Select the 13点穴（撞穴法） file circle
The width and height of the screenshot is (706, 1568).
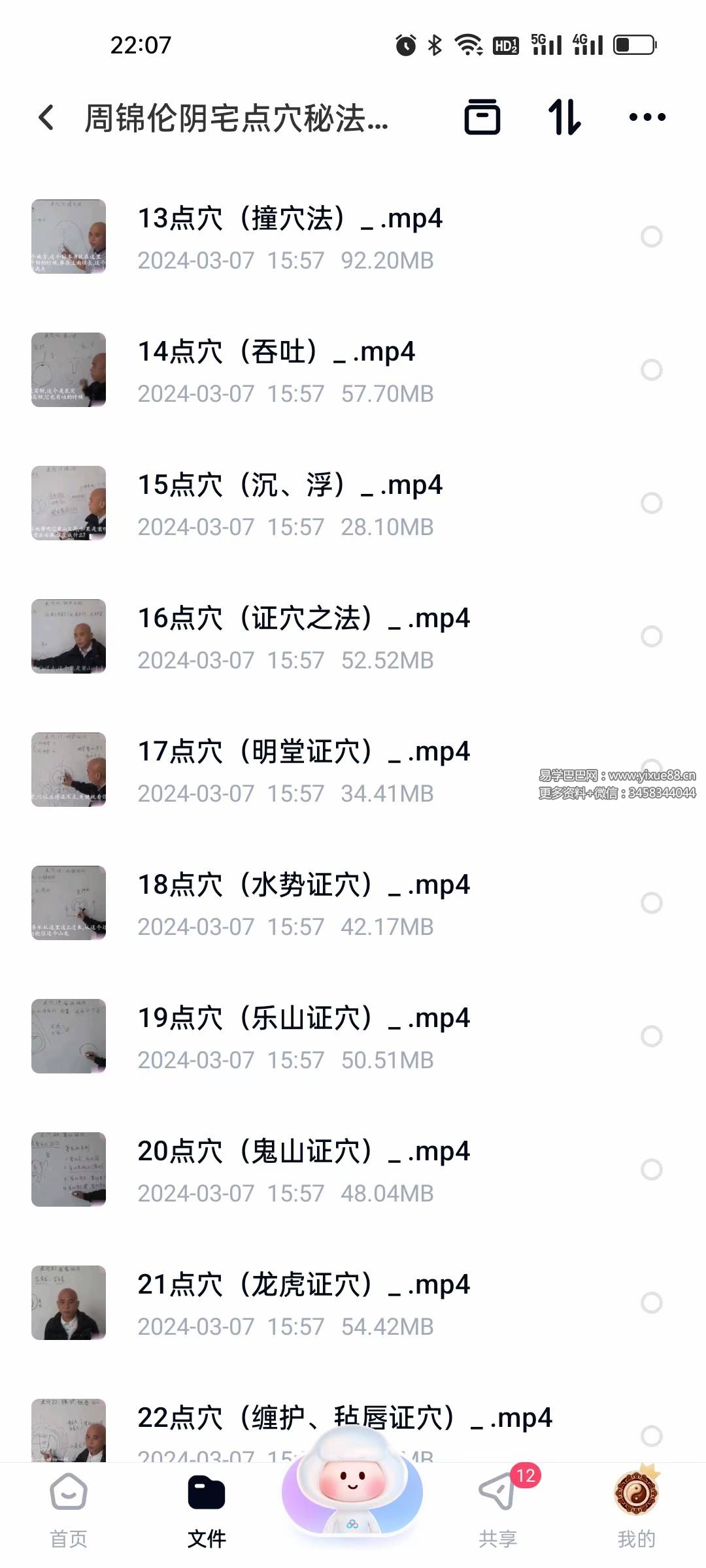(651, 237)
